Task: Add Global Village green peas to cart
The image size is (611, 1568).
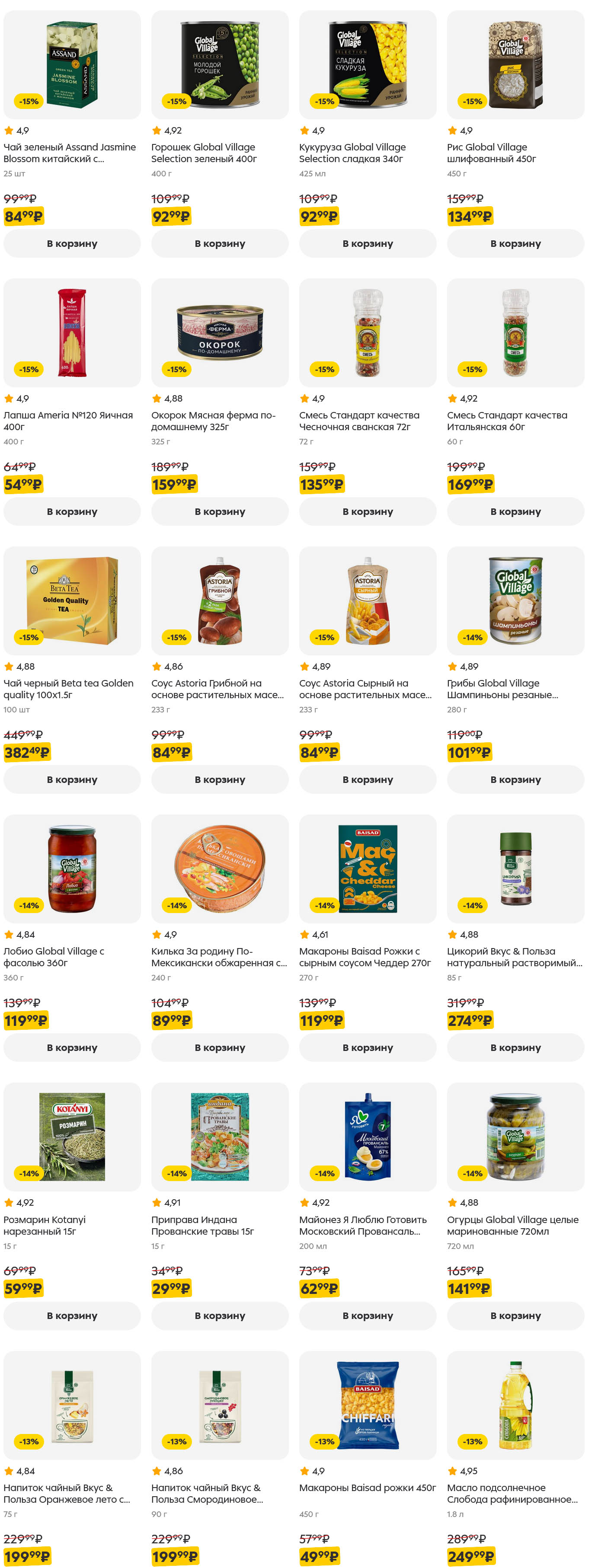Action: (220, 243)
